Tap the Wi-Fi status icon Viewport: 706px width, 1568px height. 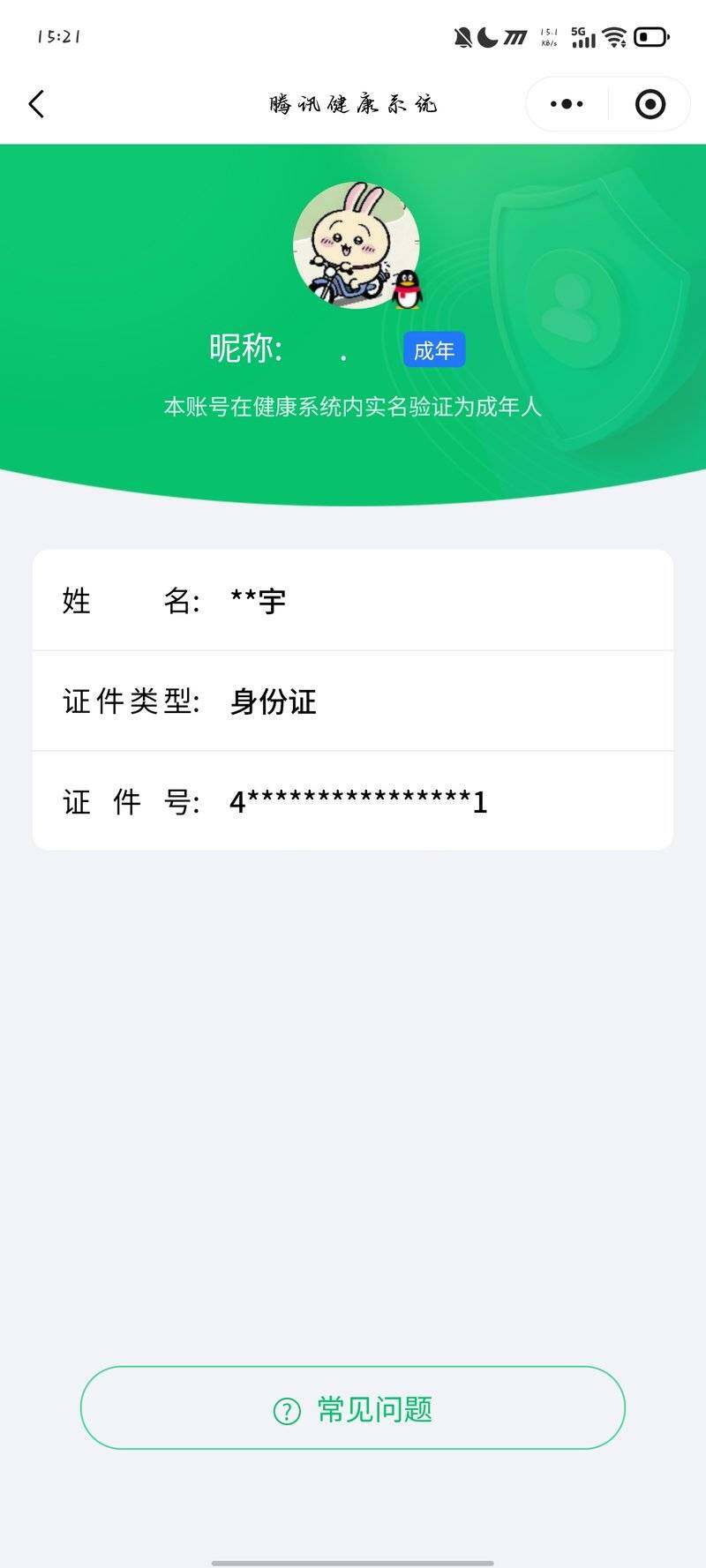pyautogui.click(x=614, y=37)
